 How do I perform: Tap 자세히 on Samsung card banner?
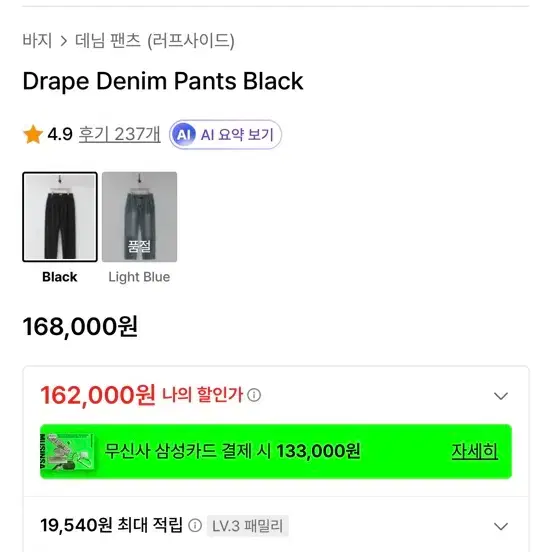tap(475, 451)
